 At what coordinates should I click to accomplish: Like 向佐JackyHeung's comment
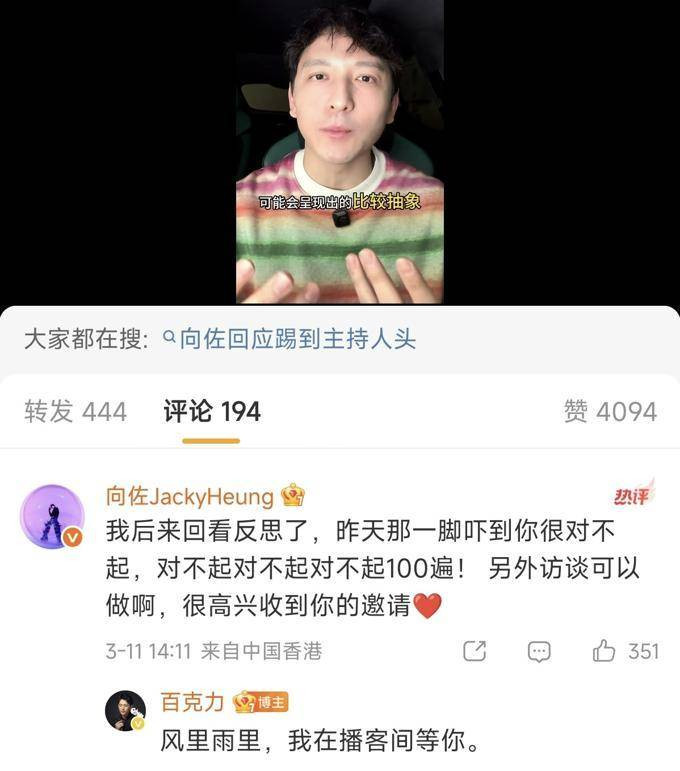pyautogui.click(x=604, y=651)
